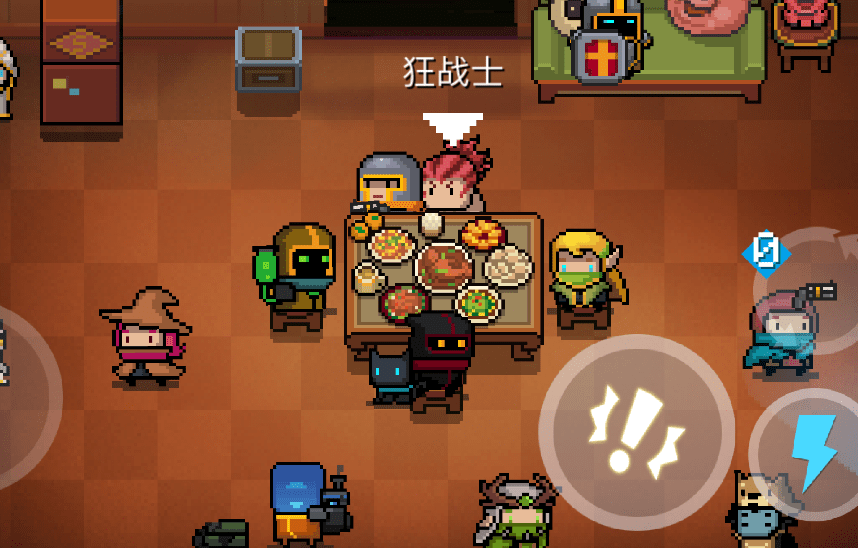Pick the green horned druid character
This screenshot has width=858, height=548.
(517, 512)
